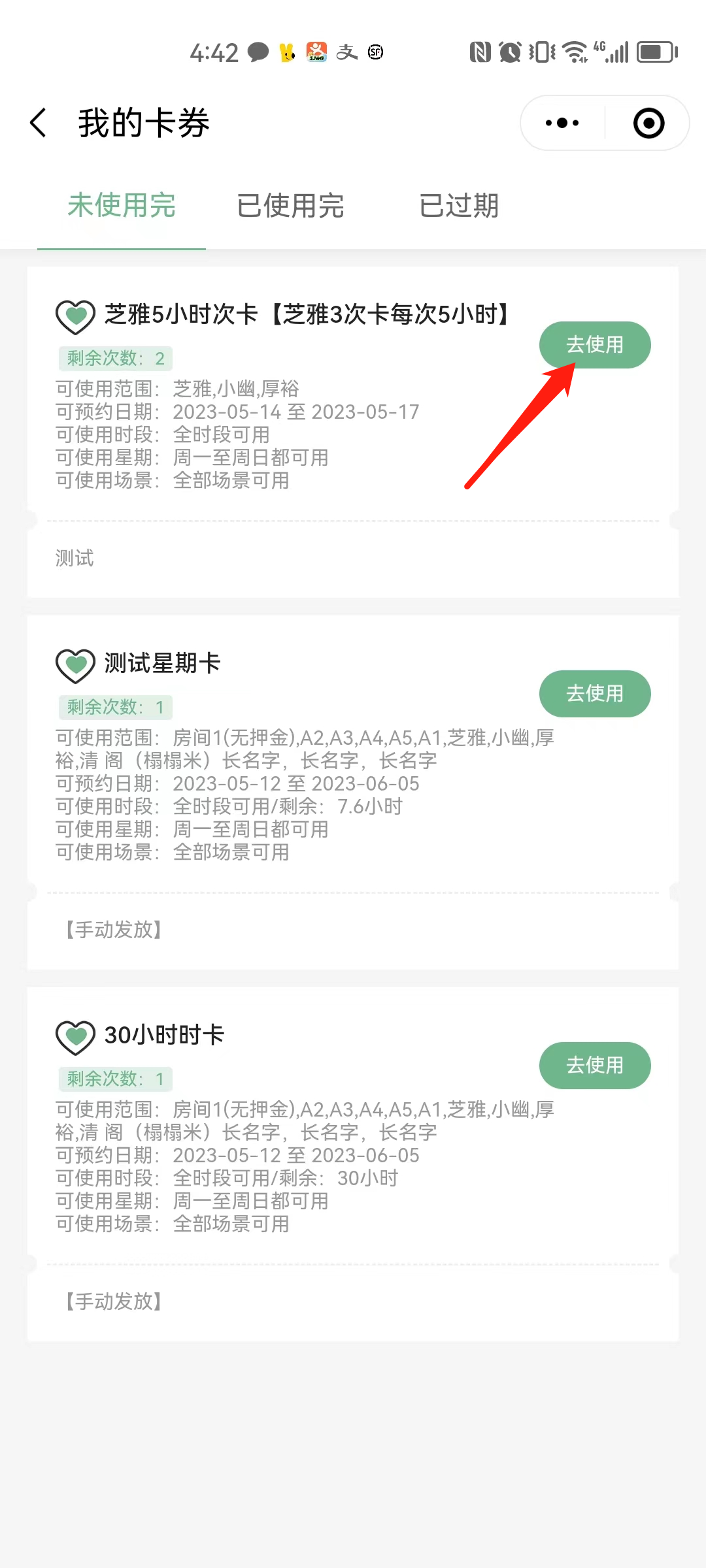
Task: Tap 去使用 on 30小时时卡
Action: tap(595, 1066)
